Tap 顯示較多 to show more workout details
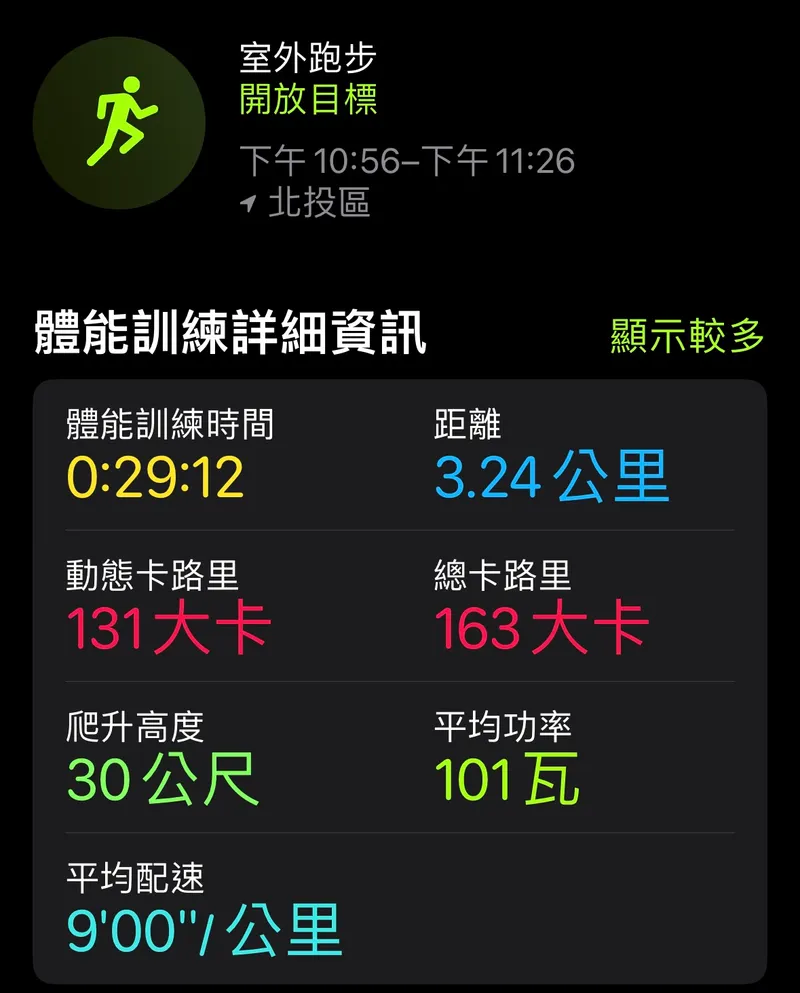Image resolution: width=800 pixels, height=993 pixels. [x=687, y=336]
